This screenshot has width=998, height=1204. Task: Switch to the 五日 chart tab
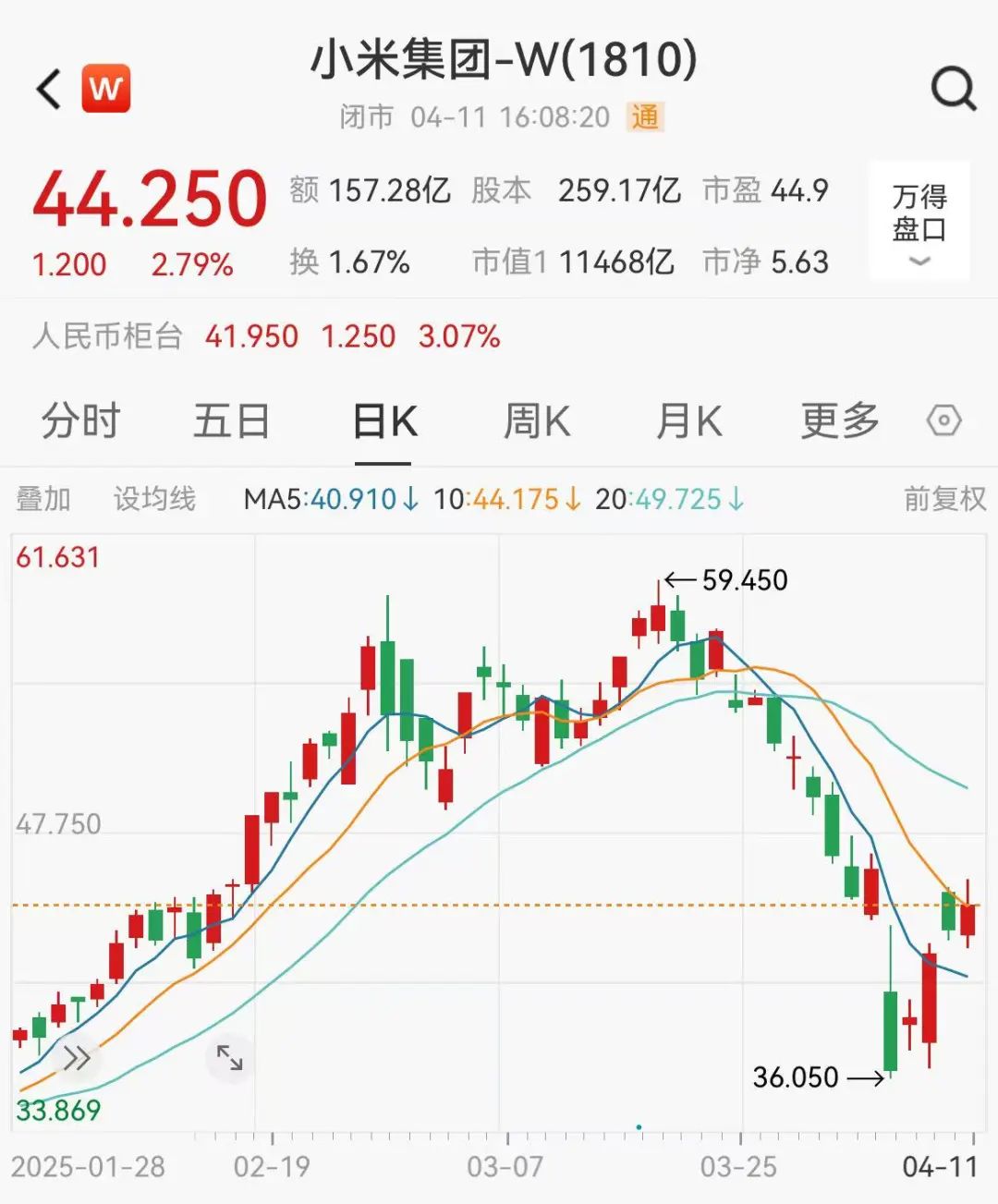[x=231, y=422]
